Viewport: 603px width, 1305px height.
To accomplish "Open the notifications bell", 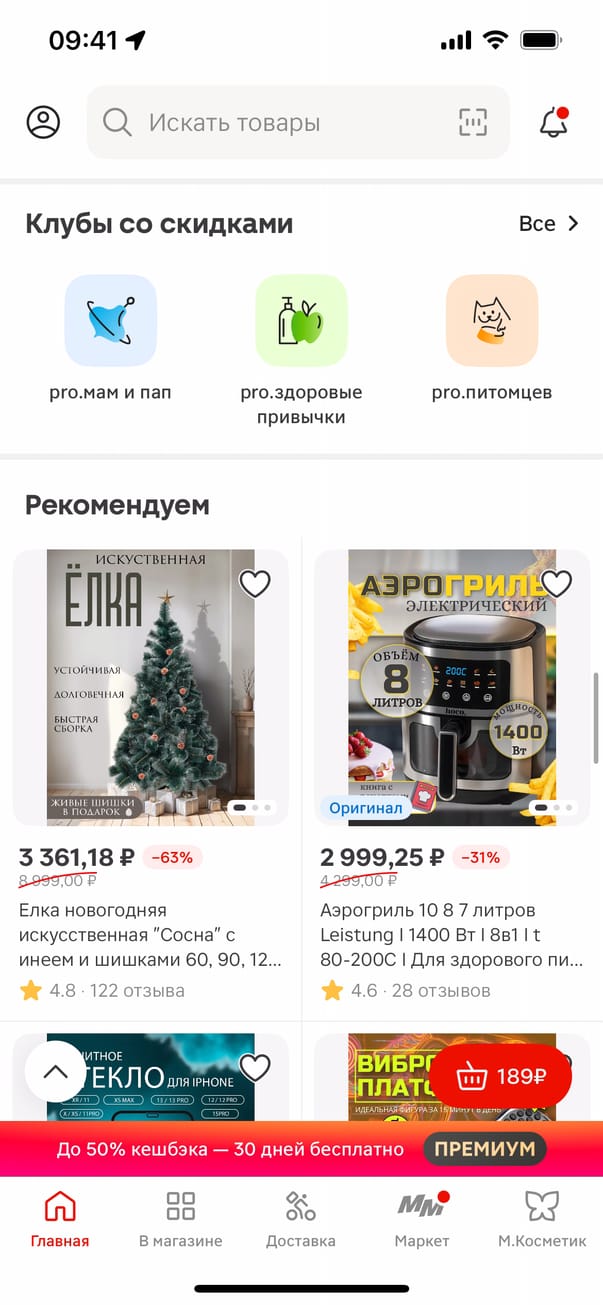I will [553, 123].
